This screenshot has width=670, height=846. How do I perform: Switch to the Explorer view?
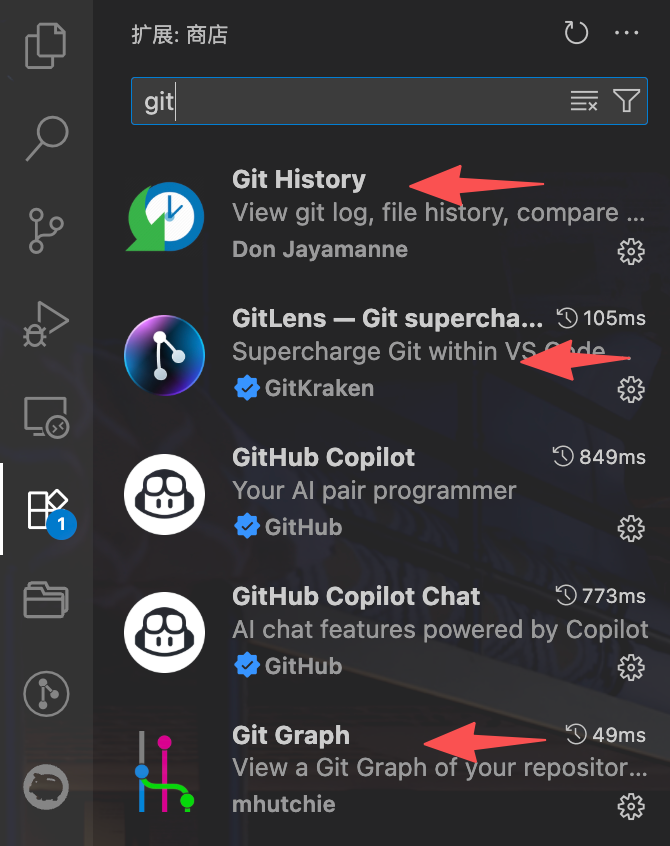point(46,46)
